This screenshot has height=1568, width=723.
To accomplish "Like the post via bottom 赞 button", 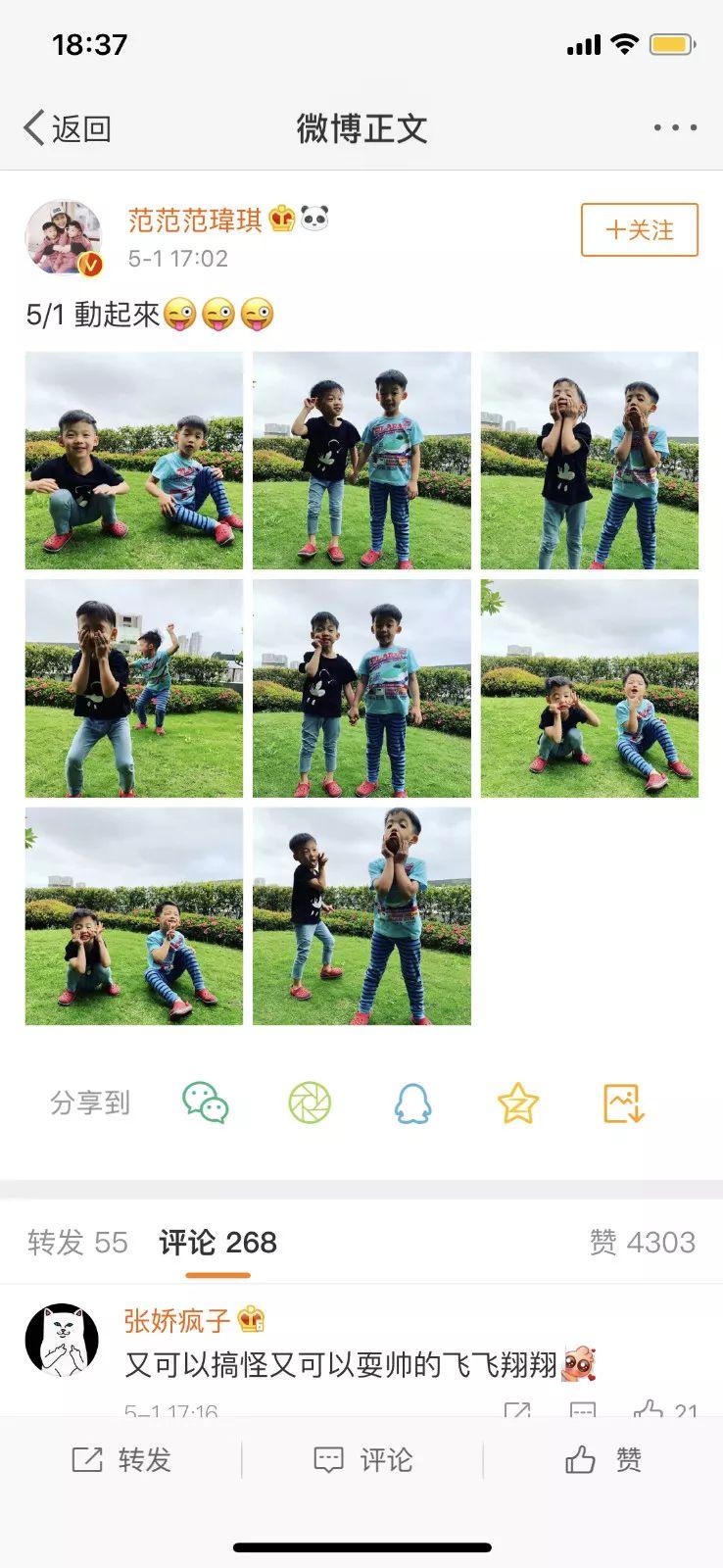I will click(603, 1460).
